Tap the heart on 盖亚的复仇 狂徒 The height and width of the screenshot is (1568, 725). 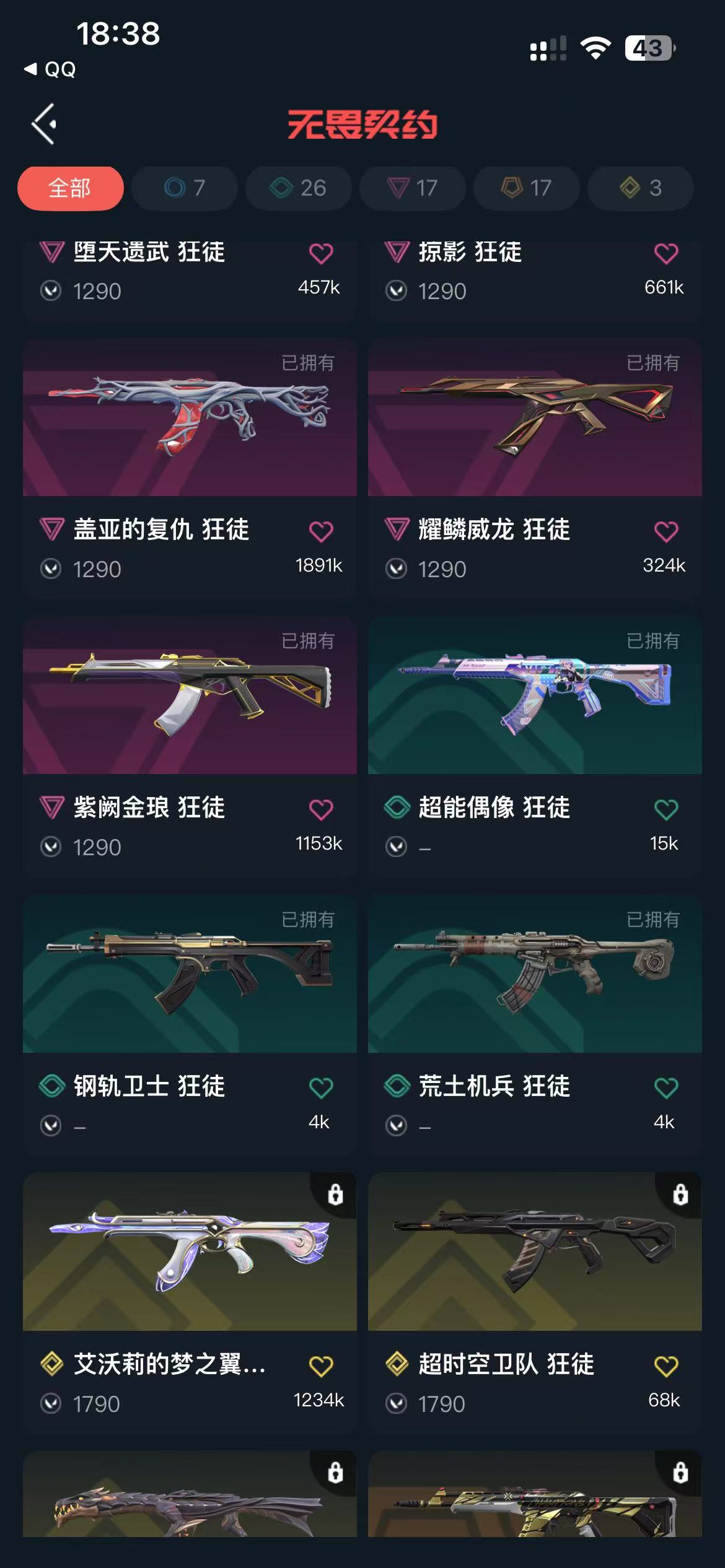click(321, 531)
